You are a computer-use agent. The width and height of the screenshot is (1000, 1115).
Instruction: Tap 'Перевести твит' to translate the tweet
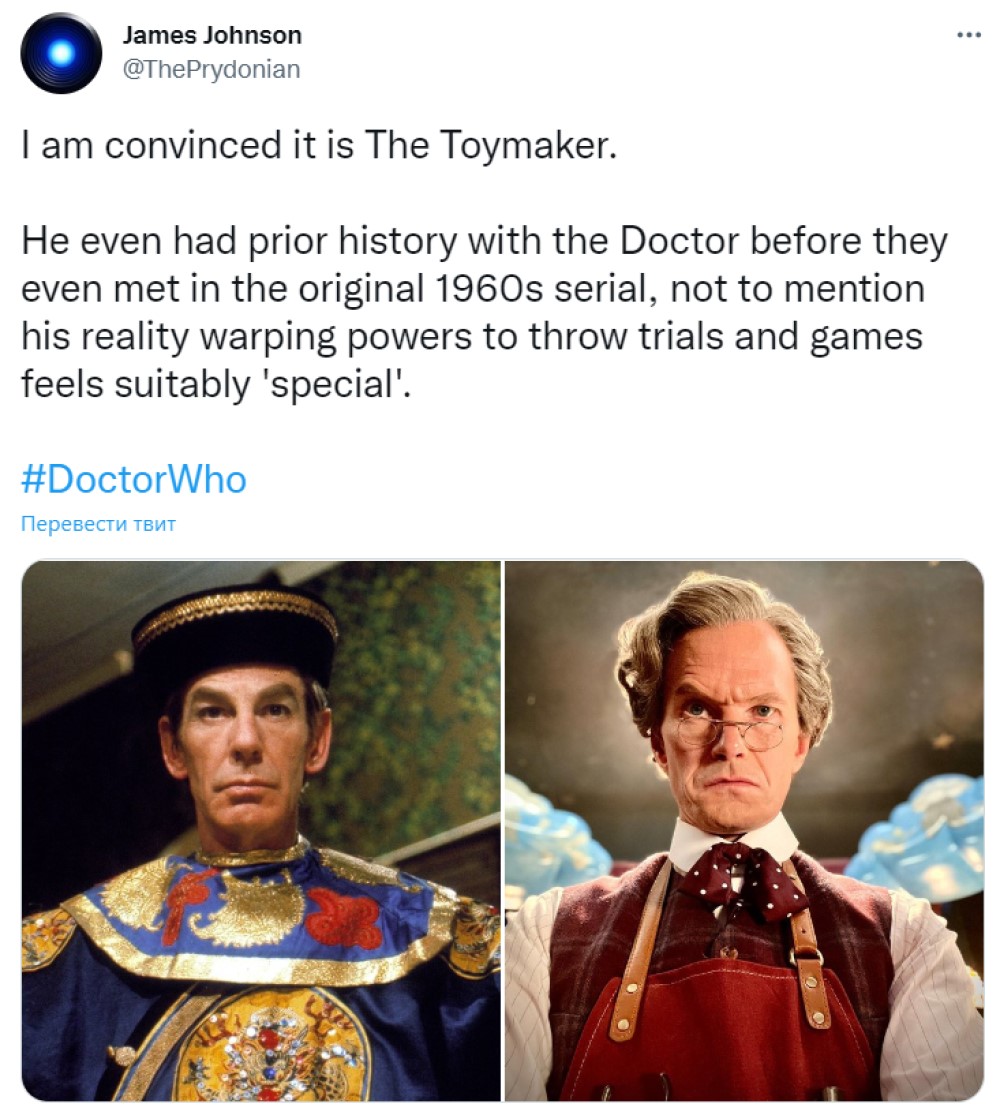pyautogui.click(x=98, y=524)
